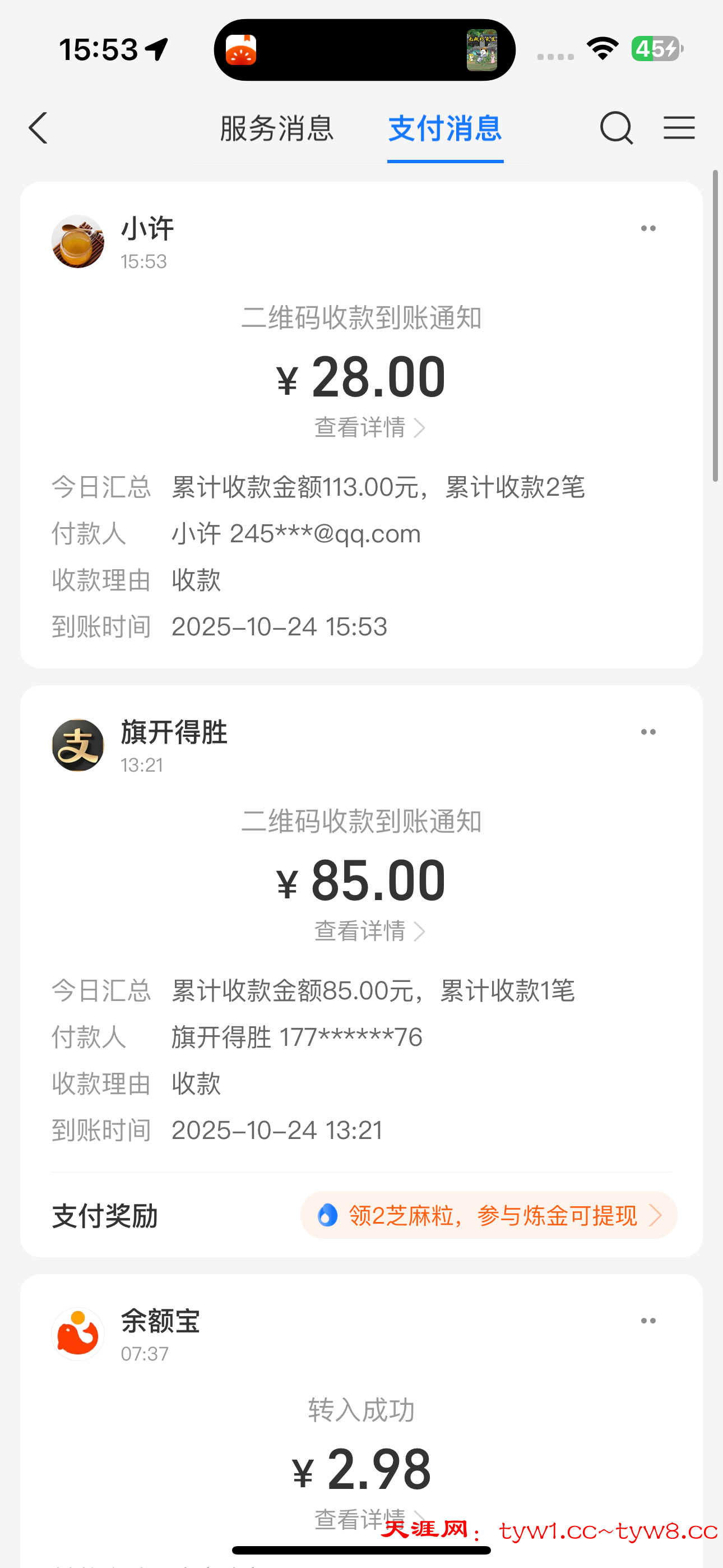This screenshot has width=723, height=1568.
Task: Switch to the 服务消息 tab
Action: [276, 128]
